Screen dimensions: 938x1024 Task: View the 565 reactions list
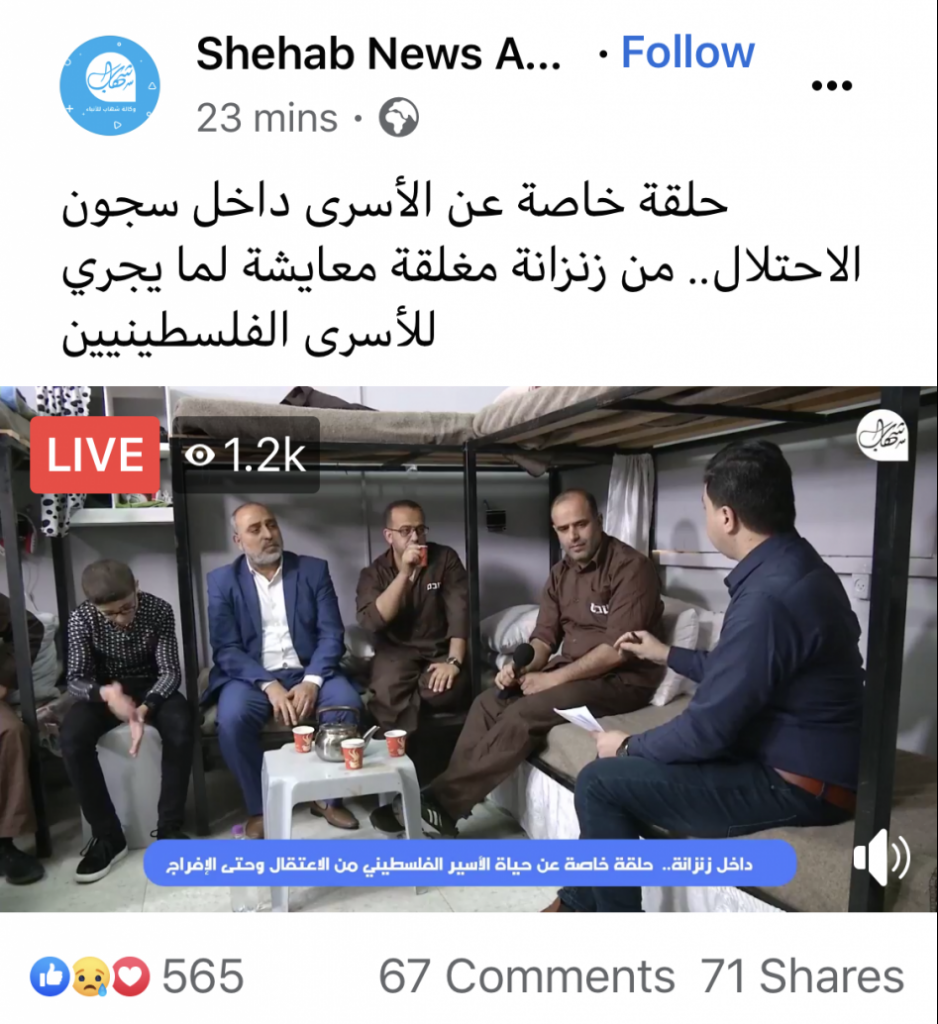(x=137, y=976)
